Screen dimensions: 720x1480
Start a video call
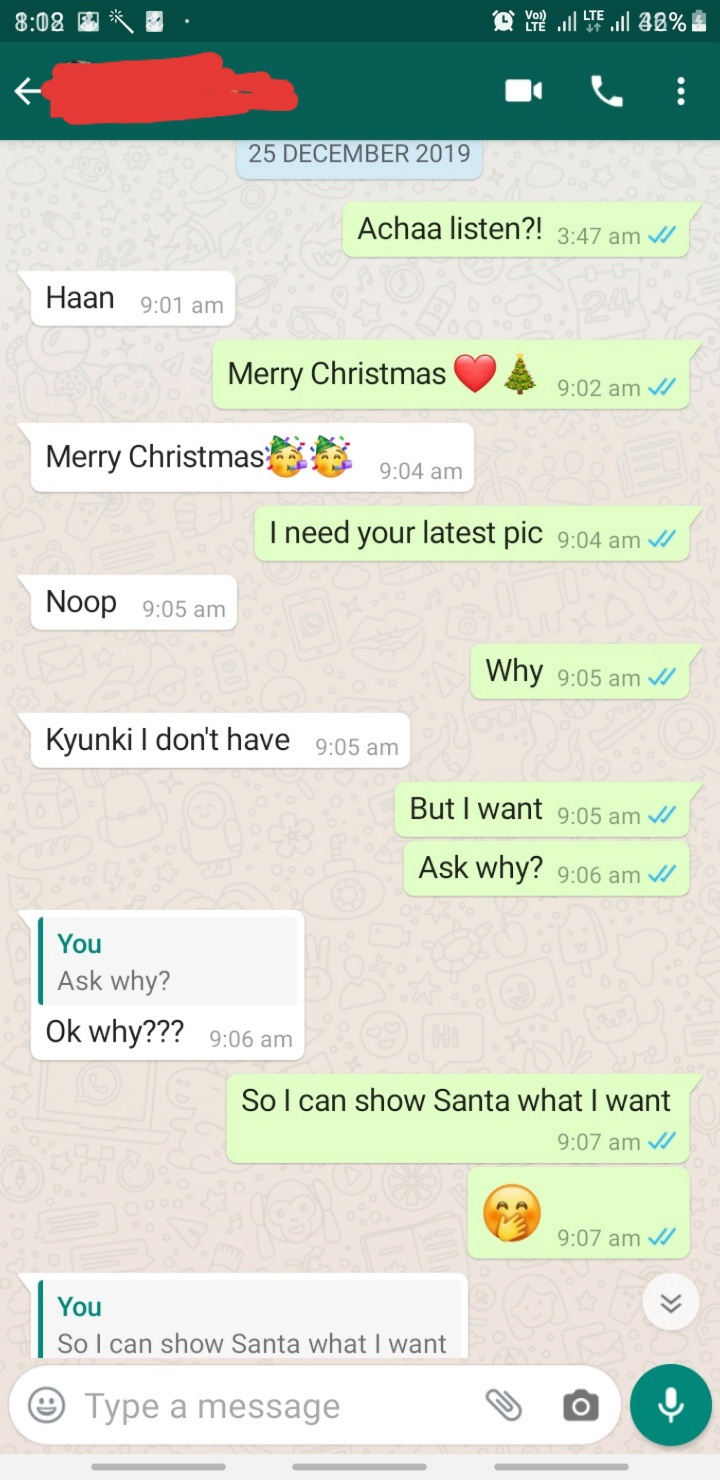point(523,92)
